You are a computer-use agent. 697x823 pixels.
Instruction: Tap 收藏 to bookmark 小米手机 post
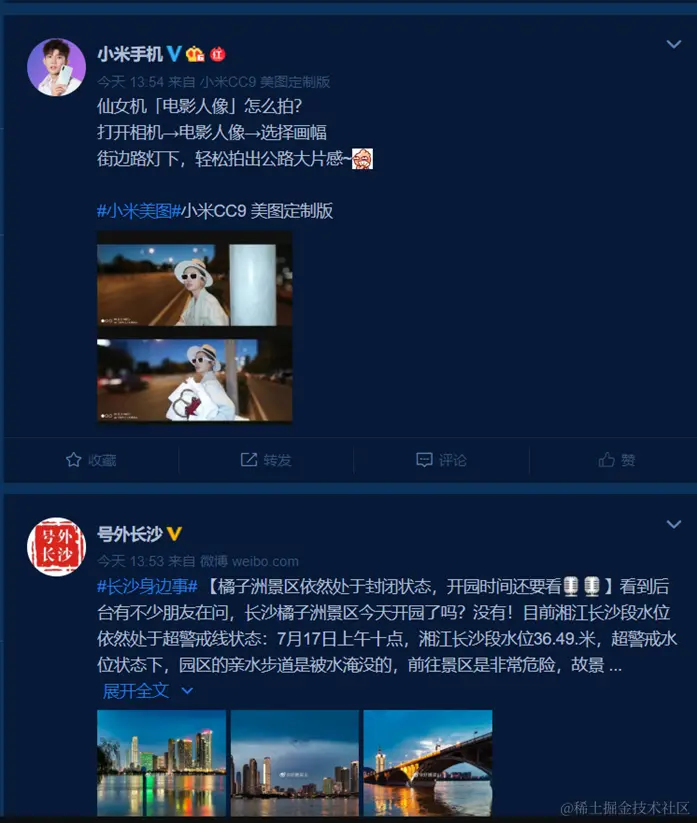click(x=91, y=460)
